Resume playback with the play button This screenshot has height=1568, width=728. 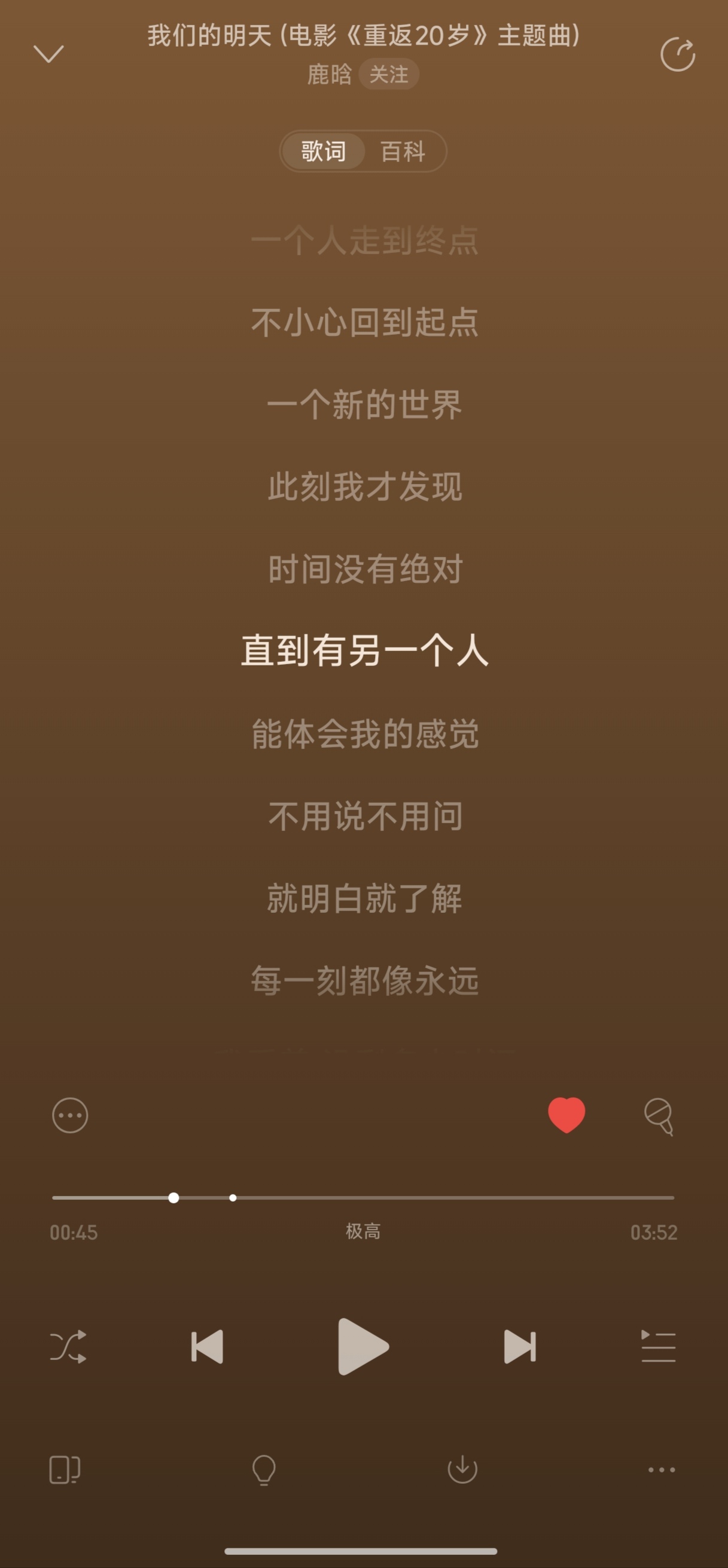pos(363,1346)
